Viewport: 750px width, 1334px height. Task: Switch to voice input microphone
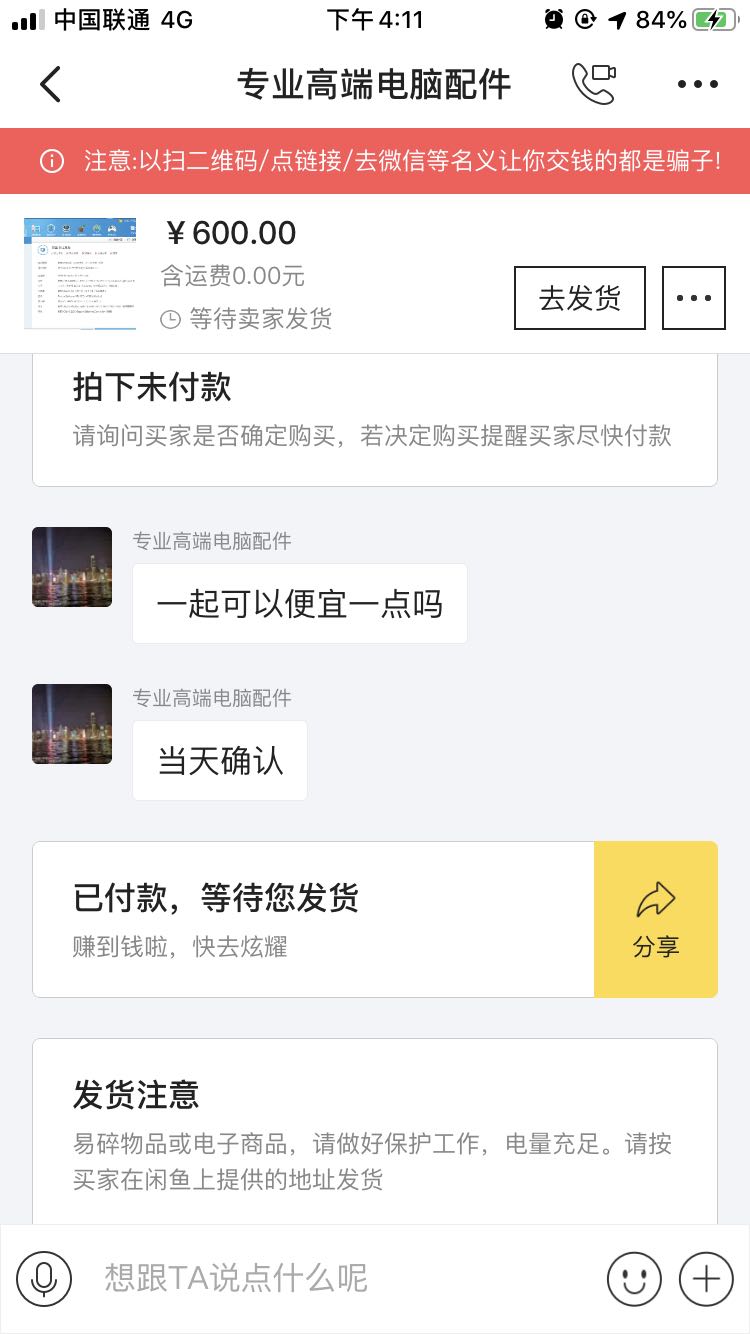(x=44, y=1278)
